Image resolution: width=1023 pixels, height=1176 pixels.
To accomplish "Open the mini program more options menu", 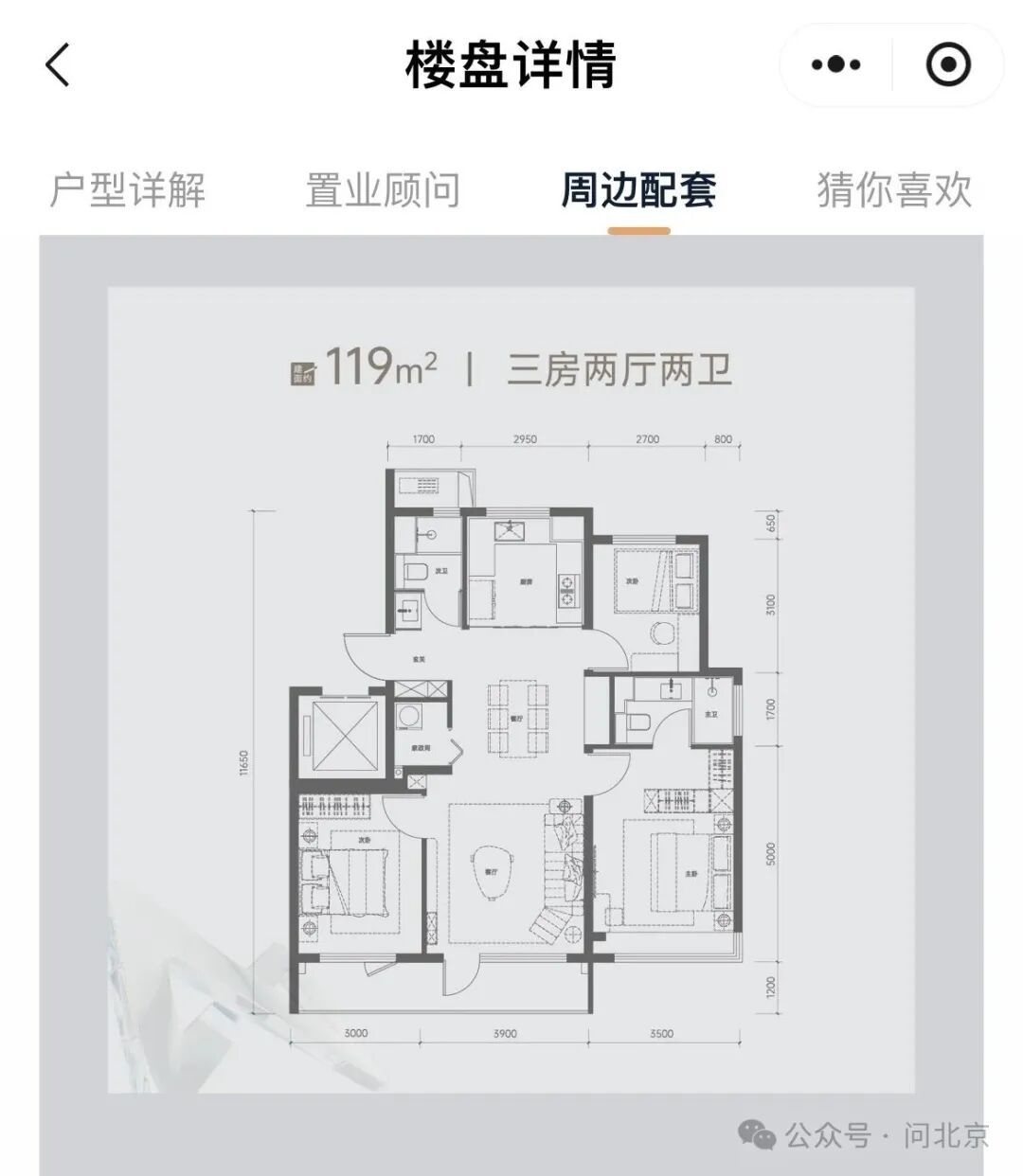I will 836,65.
